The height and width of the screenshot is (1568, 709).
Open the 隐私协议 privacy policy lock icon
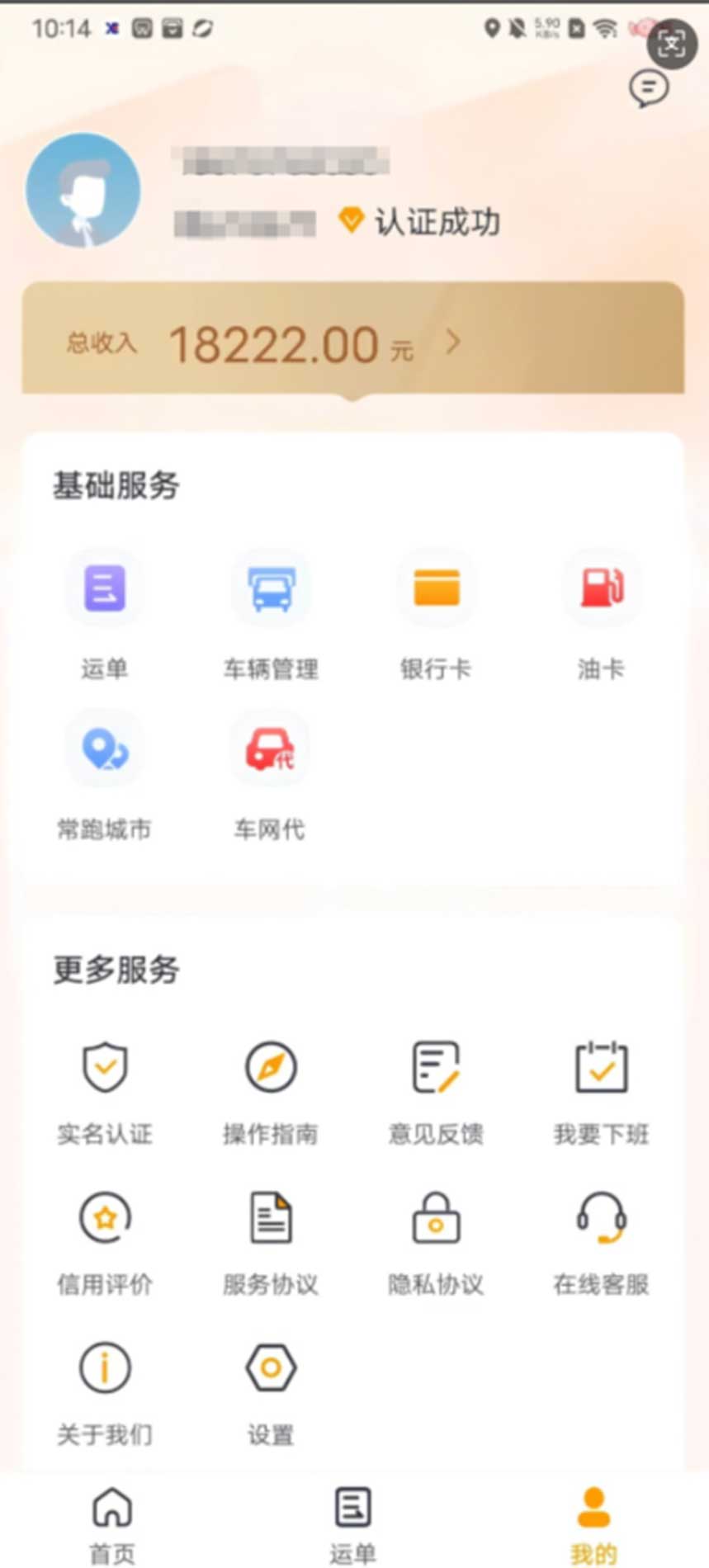(436, 1216)
